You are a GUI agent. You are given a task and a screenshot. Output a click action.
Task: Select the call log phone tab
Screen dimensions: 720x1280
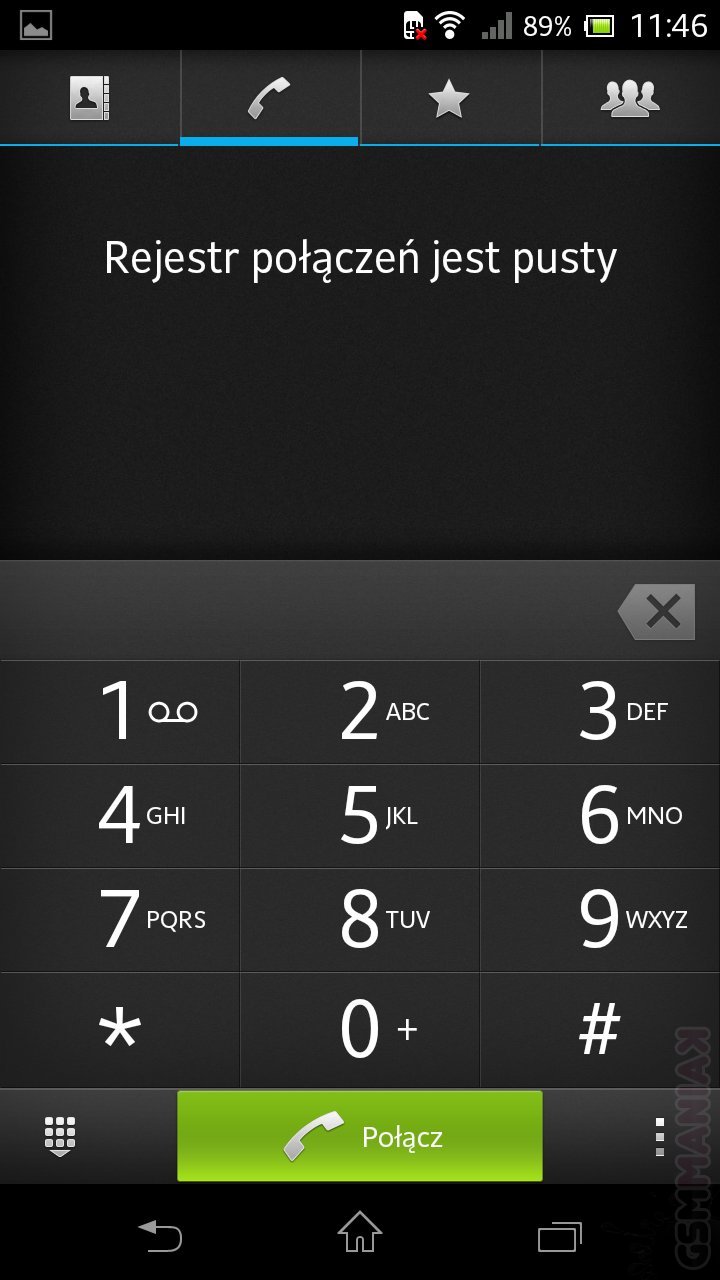point(269,98)
